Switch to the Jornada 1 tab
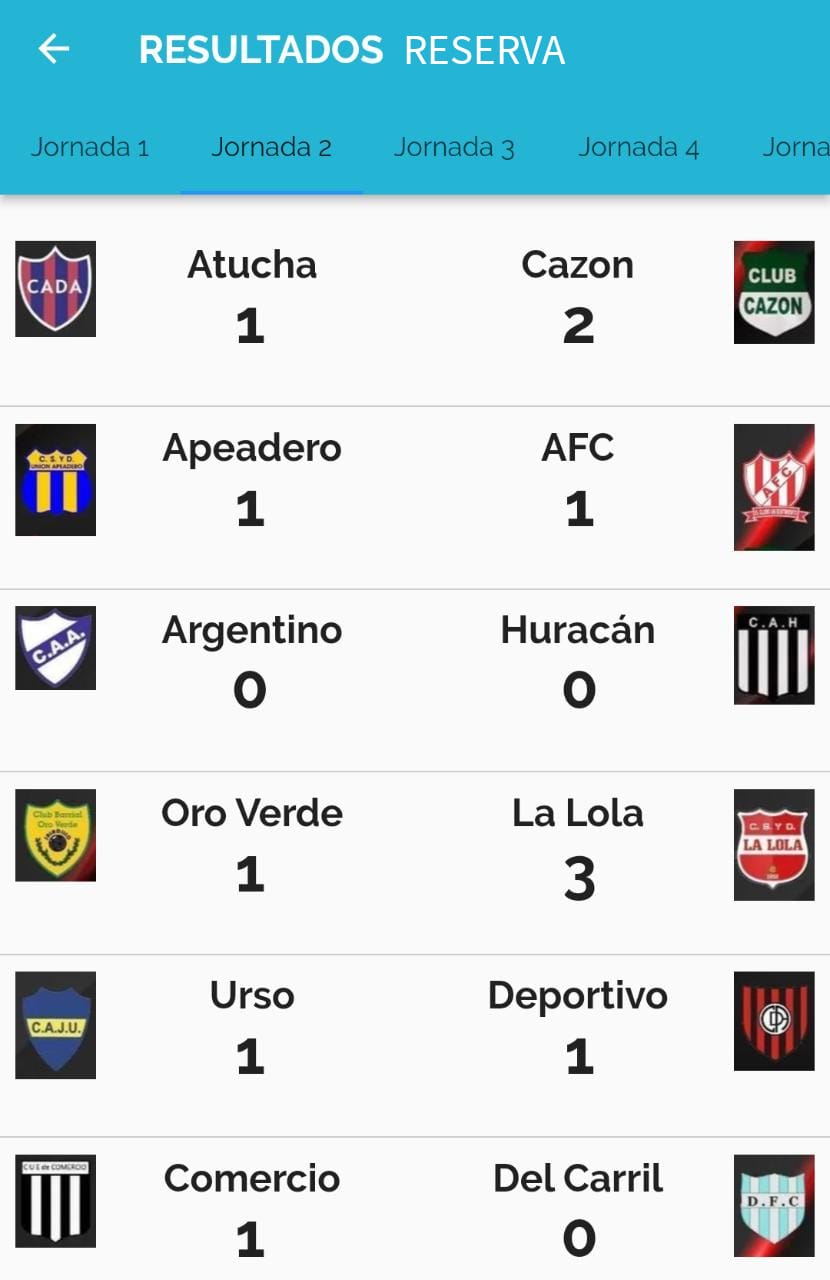830x1280 pixels. 90,148
